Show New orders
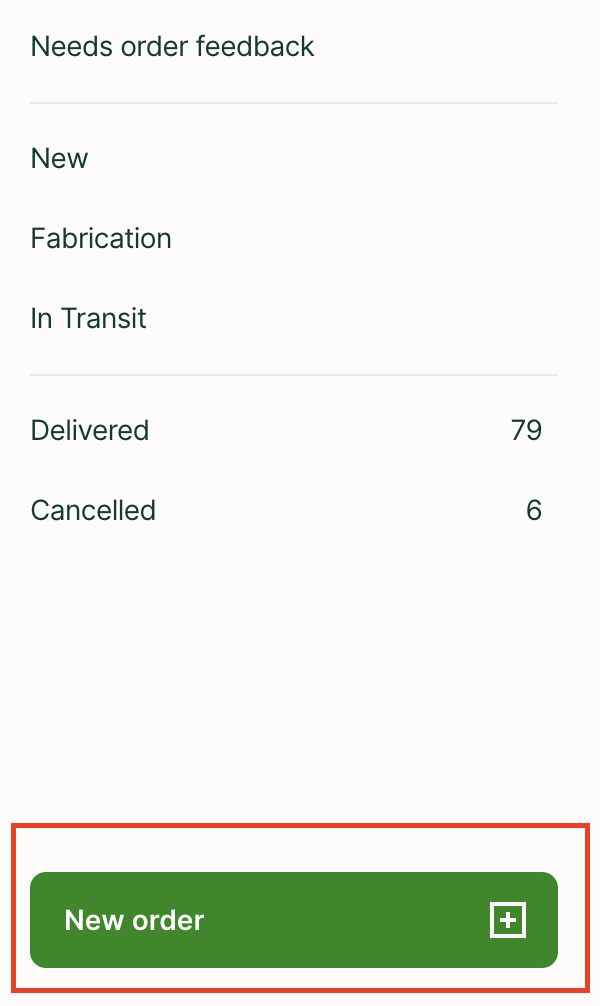 (x=60, y=158)
